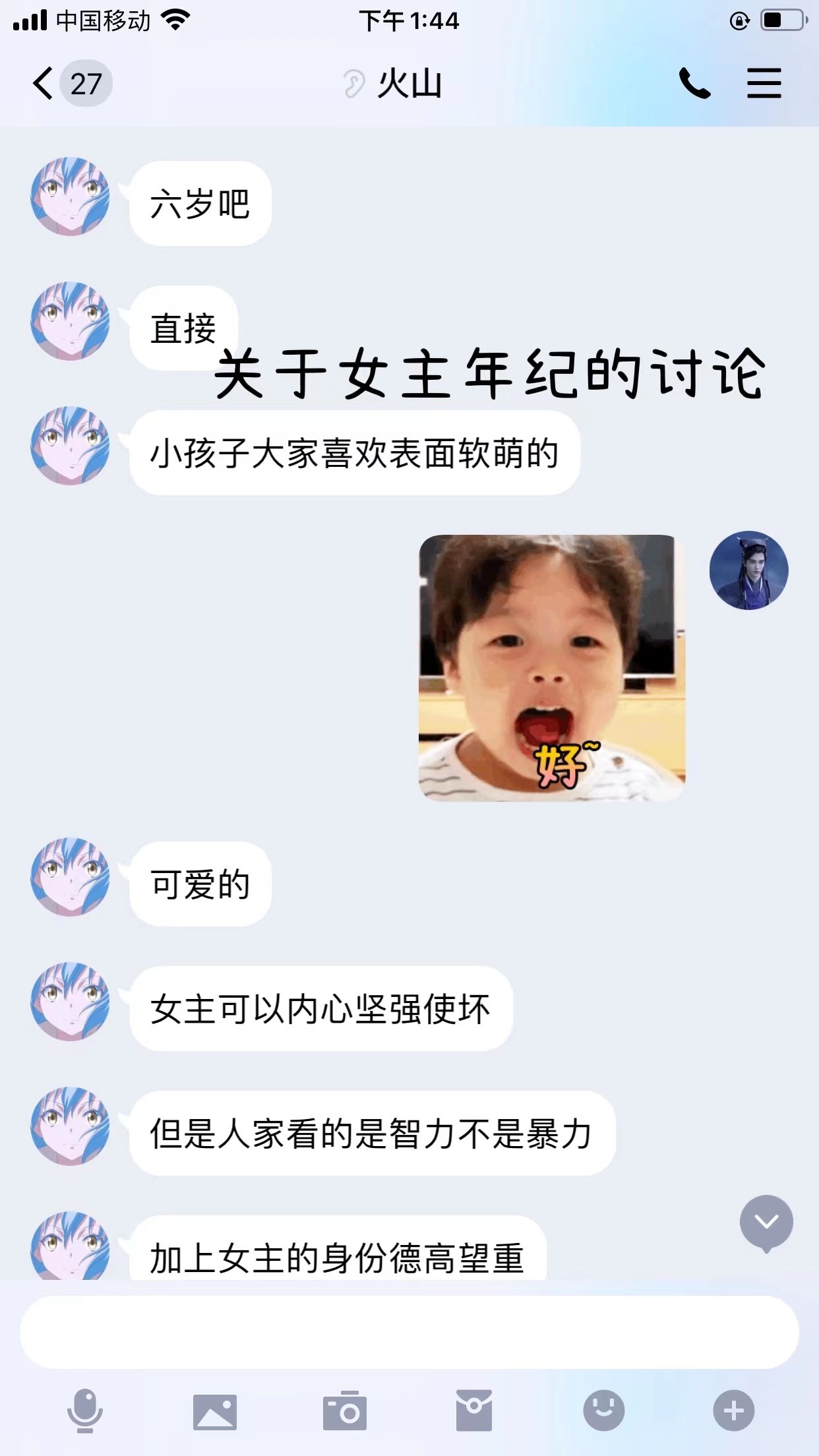Record a voice message with the microphone

pos(85,1411)
